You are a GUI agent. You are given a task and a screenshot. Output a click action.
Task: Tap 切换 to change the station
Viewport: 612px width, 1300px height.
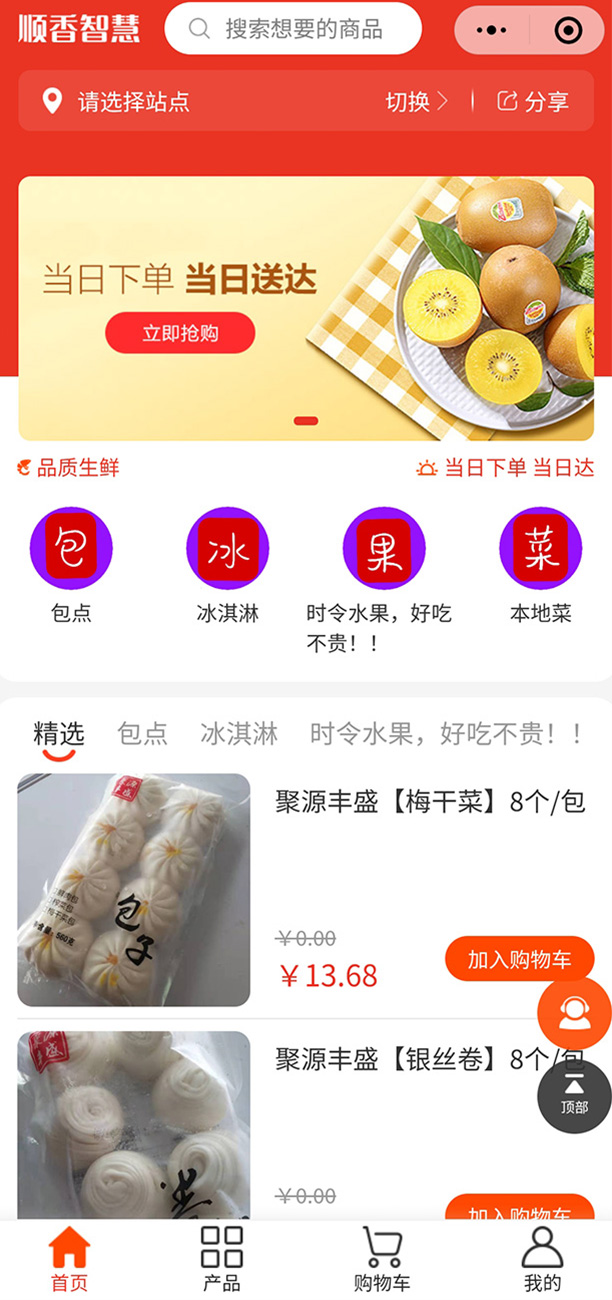(416, 101)
